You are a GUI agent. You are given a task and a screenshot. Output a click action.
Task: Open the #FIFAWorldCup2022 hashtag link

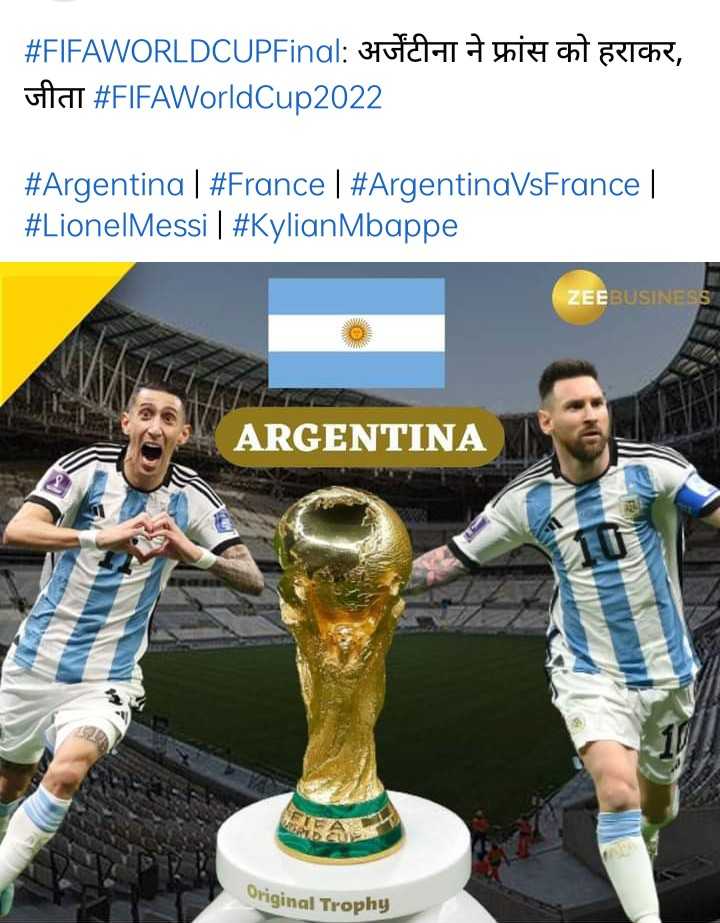(237, 98)
